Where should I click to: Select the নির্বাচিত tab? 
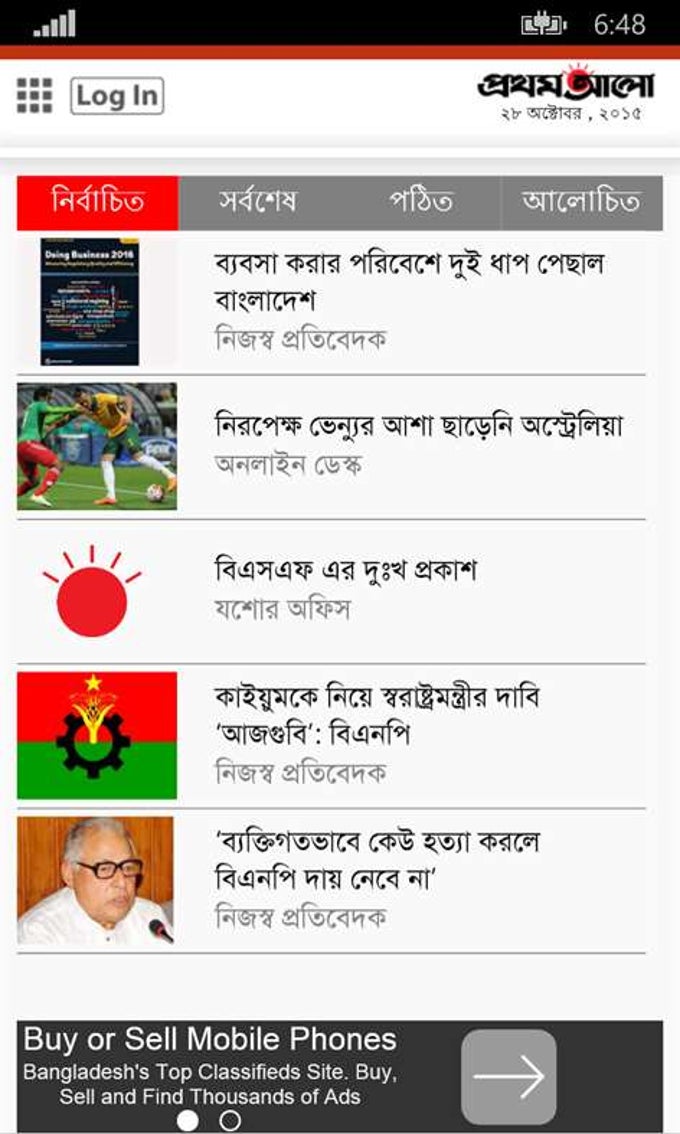(x=98, y=202)
